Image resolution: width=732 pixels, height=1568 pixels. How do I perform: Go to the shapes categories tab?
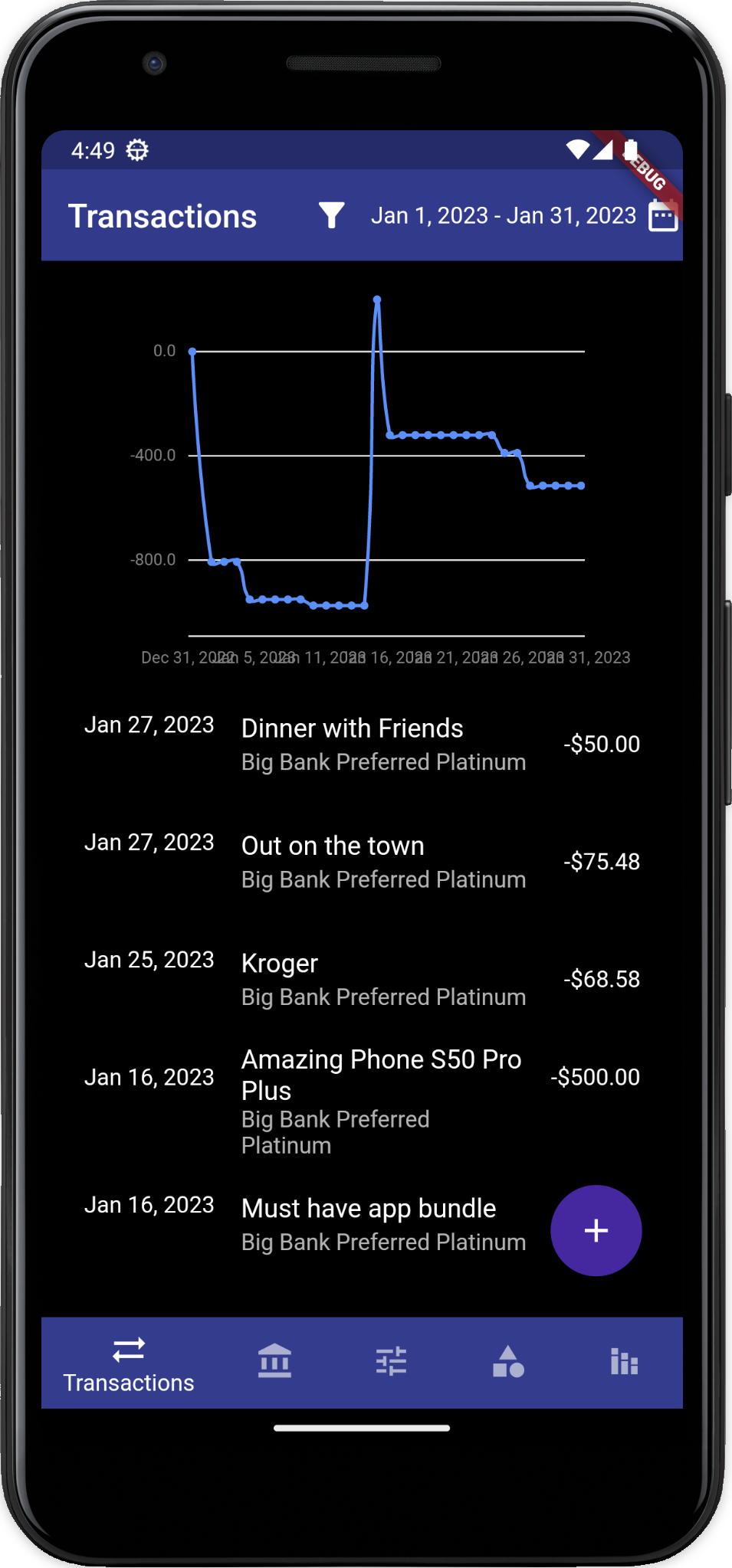507,1362
